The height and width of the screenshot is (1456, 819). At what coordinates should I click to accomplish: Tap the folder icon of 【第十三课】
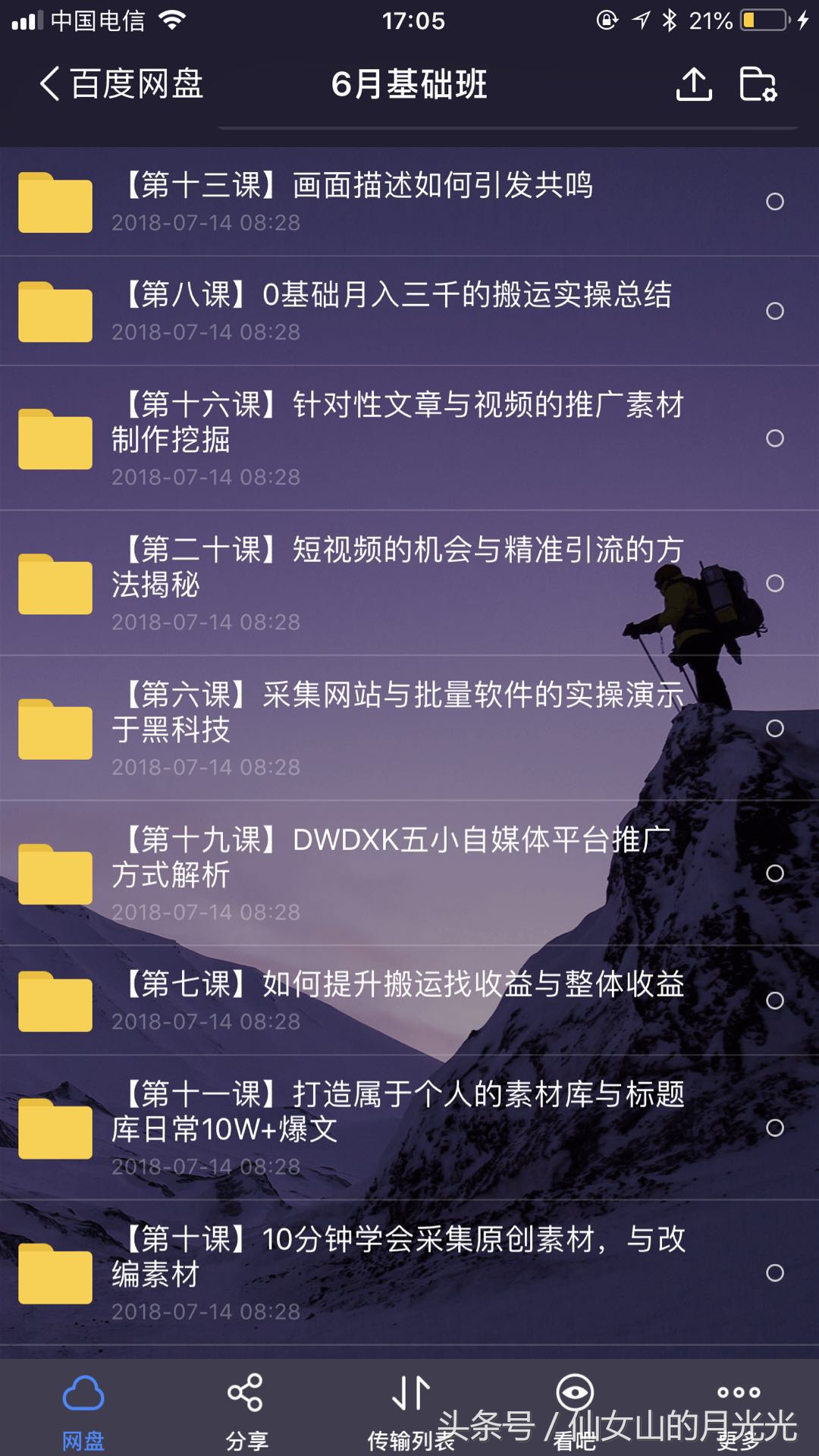55,201
